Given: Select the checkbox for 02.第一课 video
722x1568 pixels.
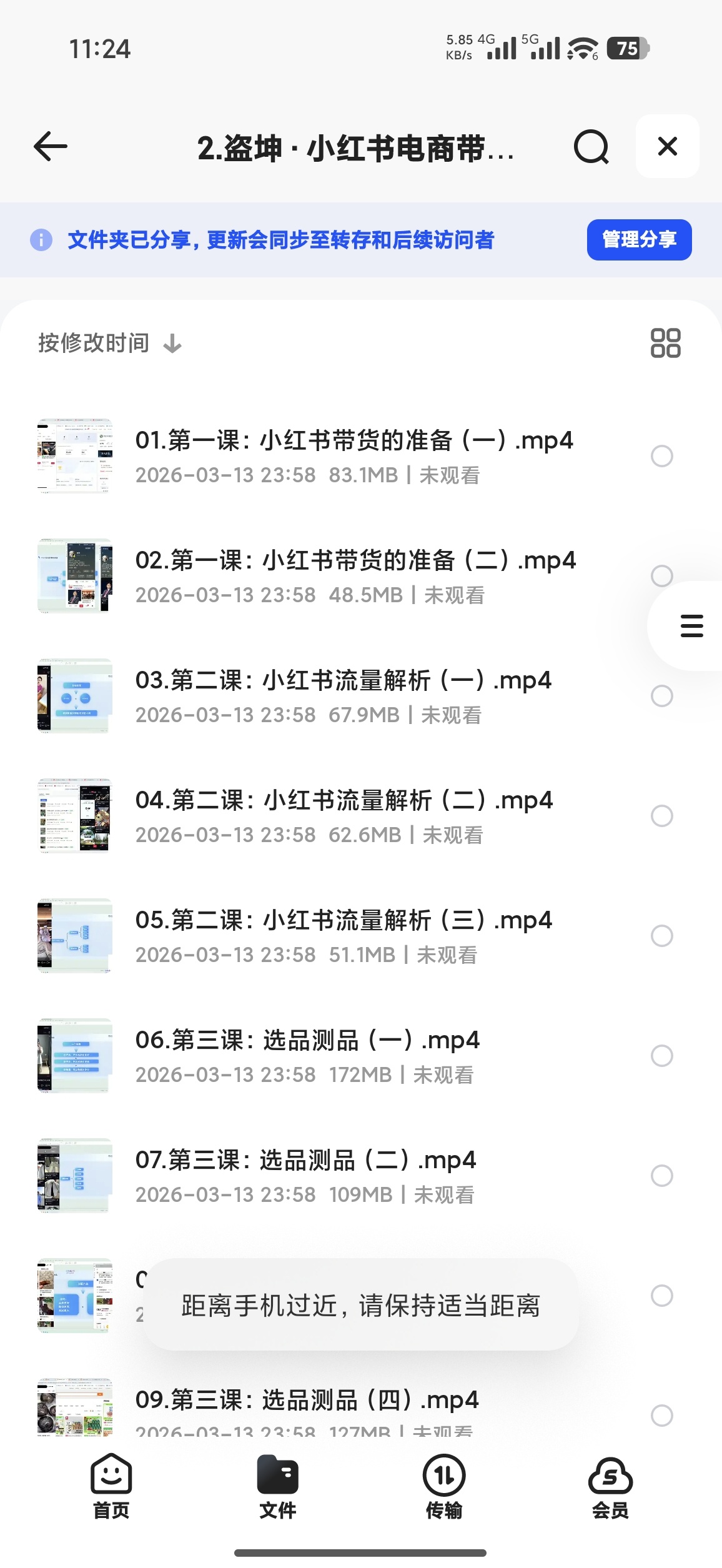Looking at the screenshot, I should pyautogui.click(x=661, y=575).
